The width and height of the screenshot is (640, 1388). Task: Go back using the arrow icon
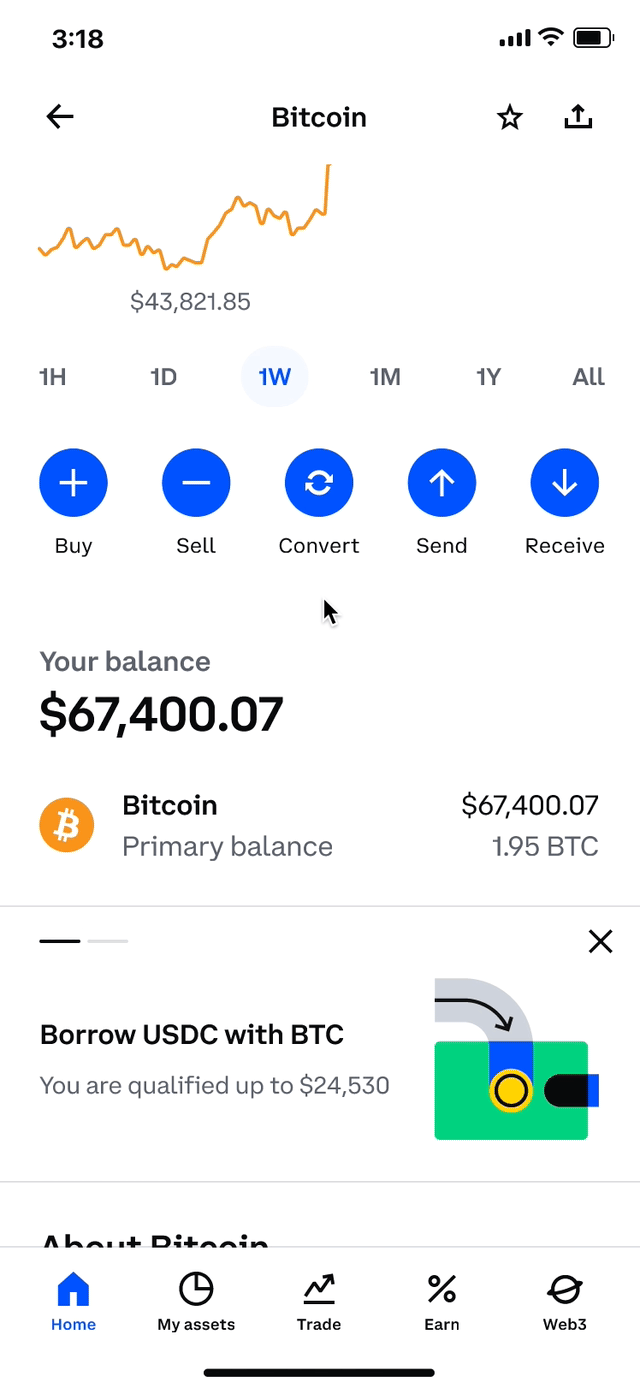[60, 117]
